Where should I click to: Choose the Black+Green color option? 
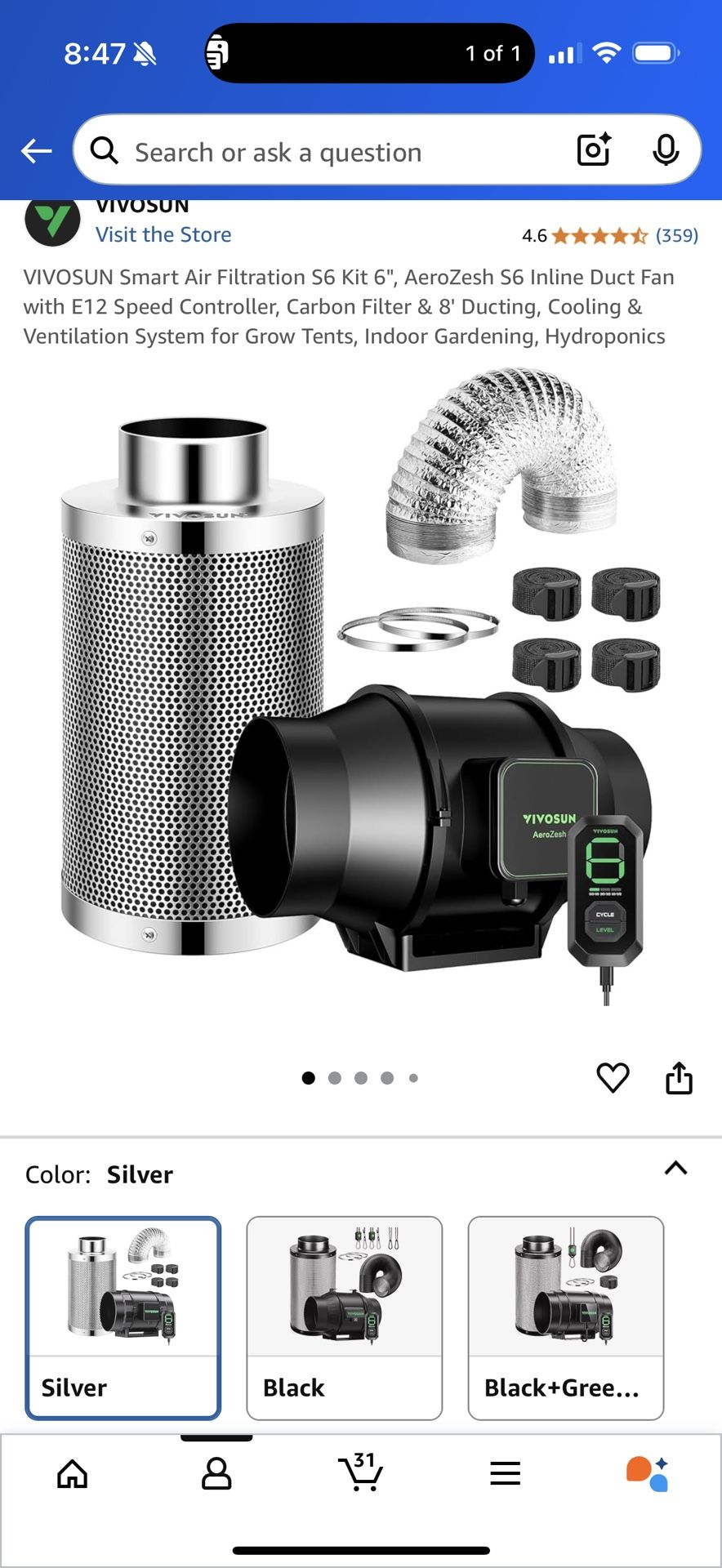click(565, 1317)
